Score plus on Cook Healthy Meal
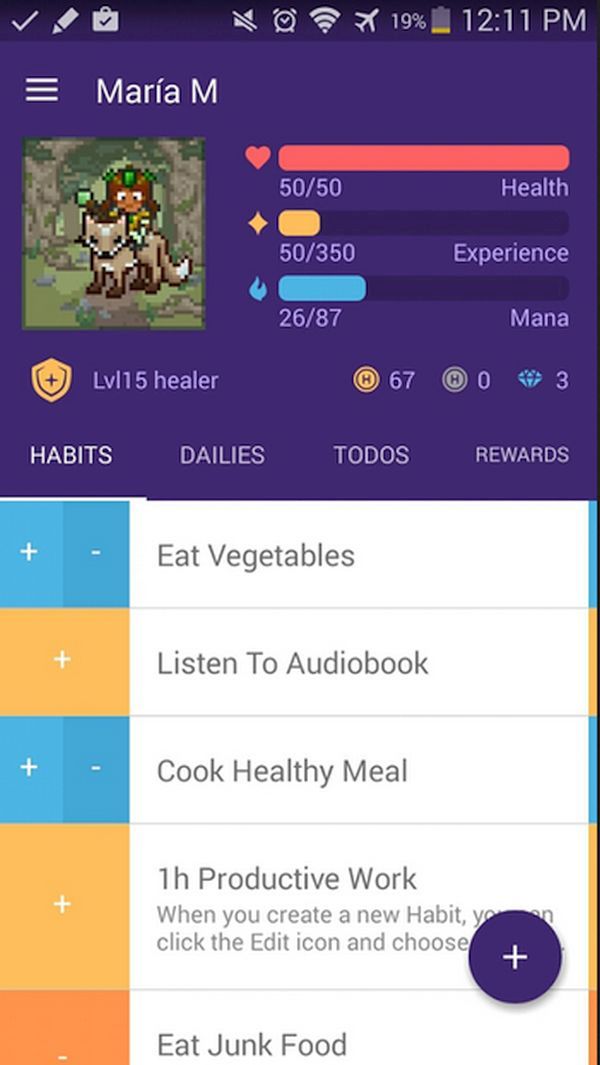Image resolution: width=600 pixels, height=1065 pixels. click(31, 769)
